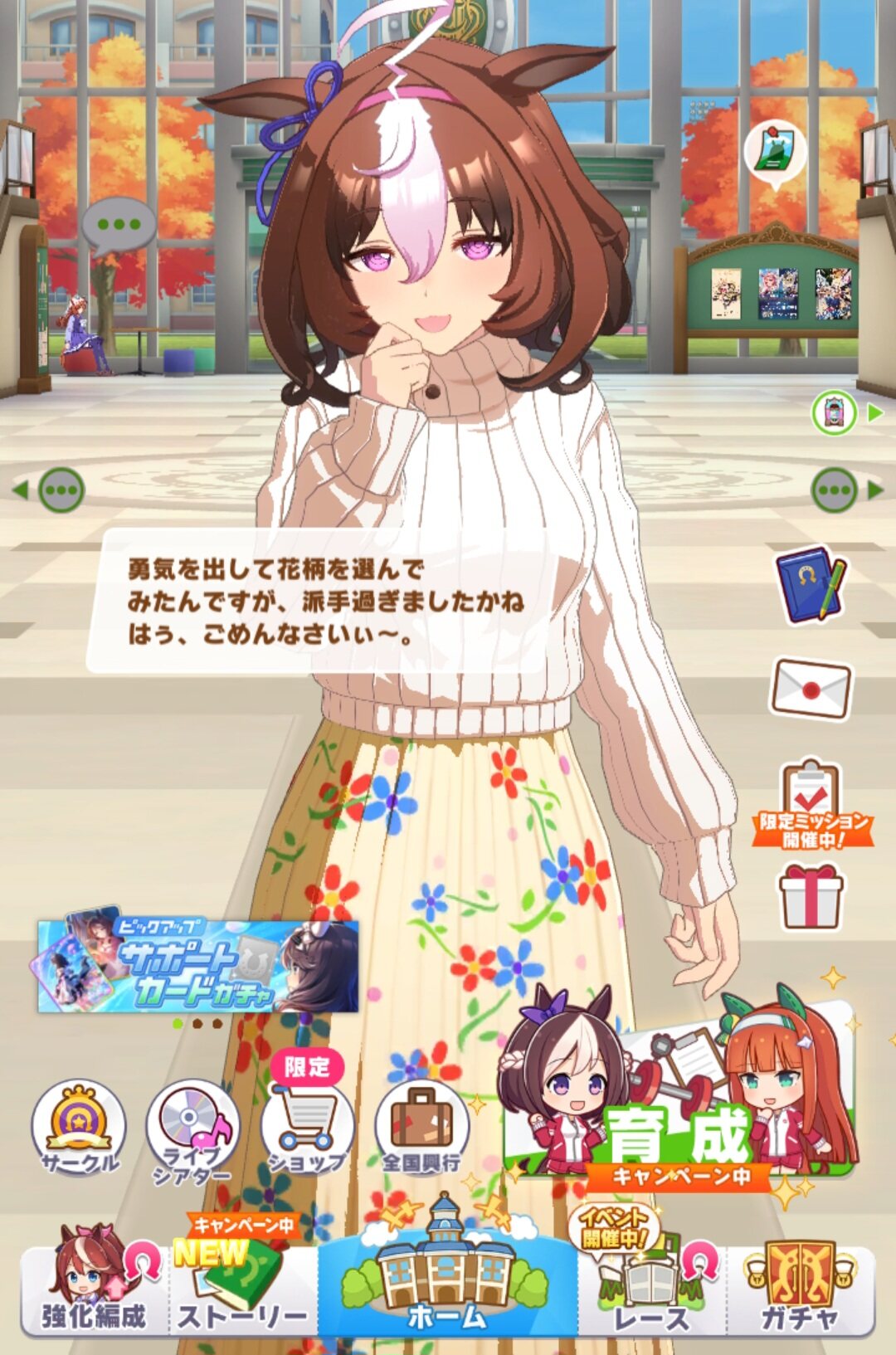
Task: Open the blue horseshoe notebook
Action: point(811,583)
